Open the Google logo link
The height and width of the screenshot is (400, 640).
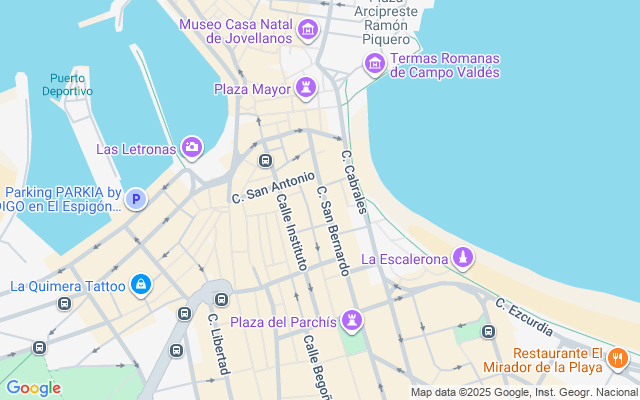point(33,388)
